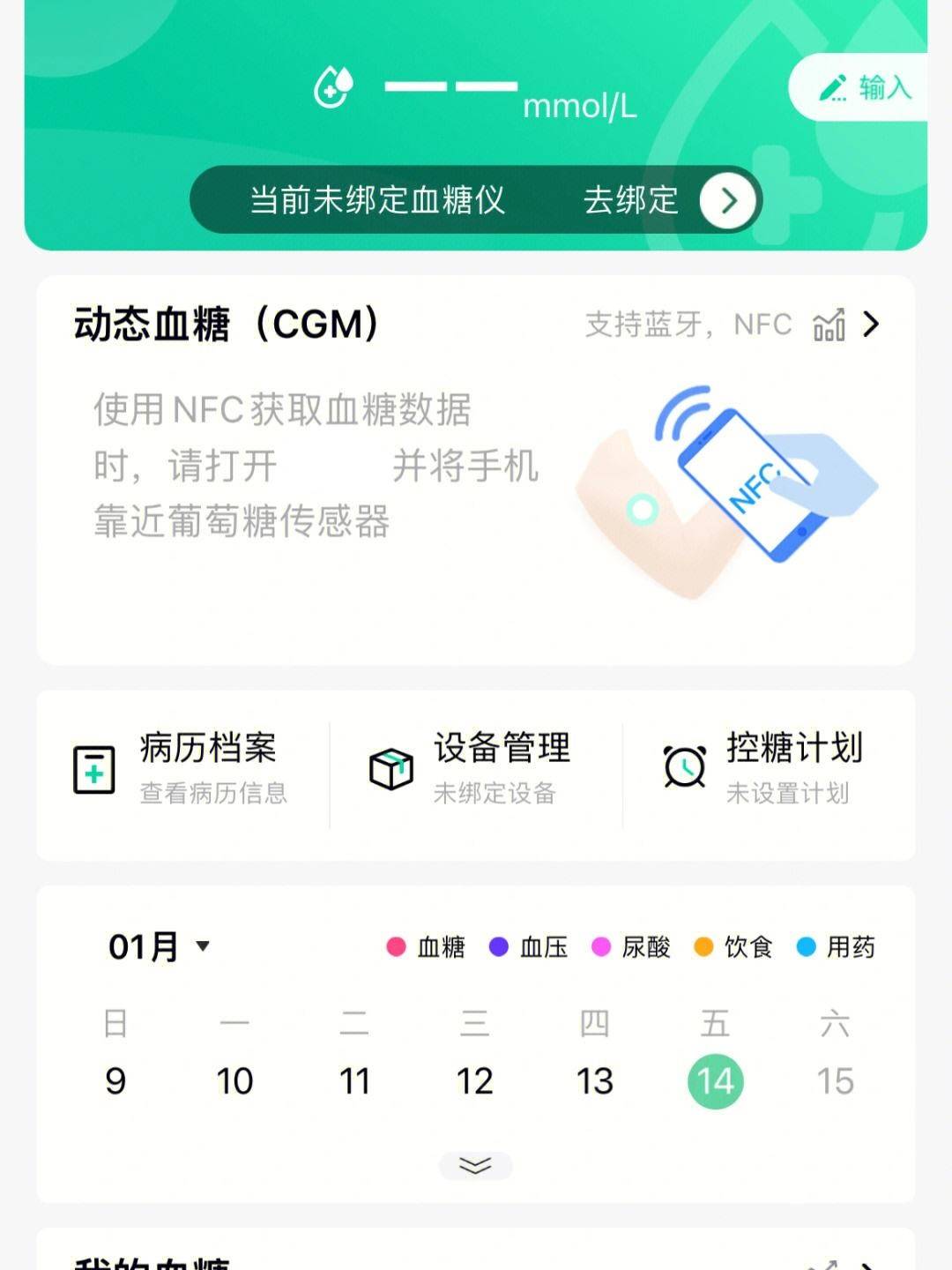
Task: Select day 12 in the calendar
Action: (x=474, y=1081)
